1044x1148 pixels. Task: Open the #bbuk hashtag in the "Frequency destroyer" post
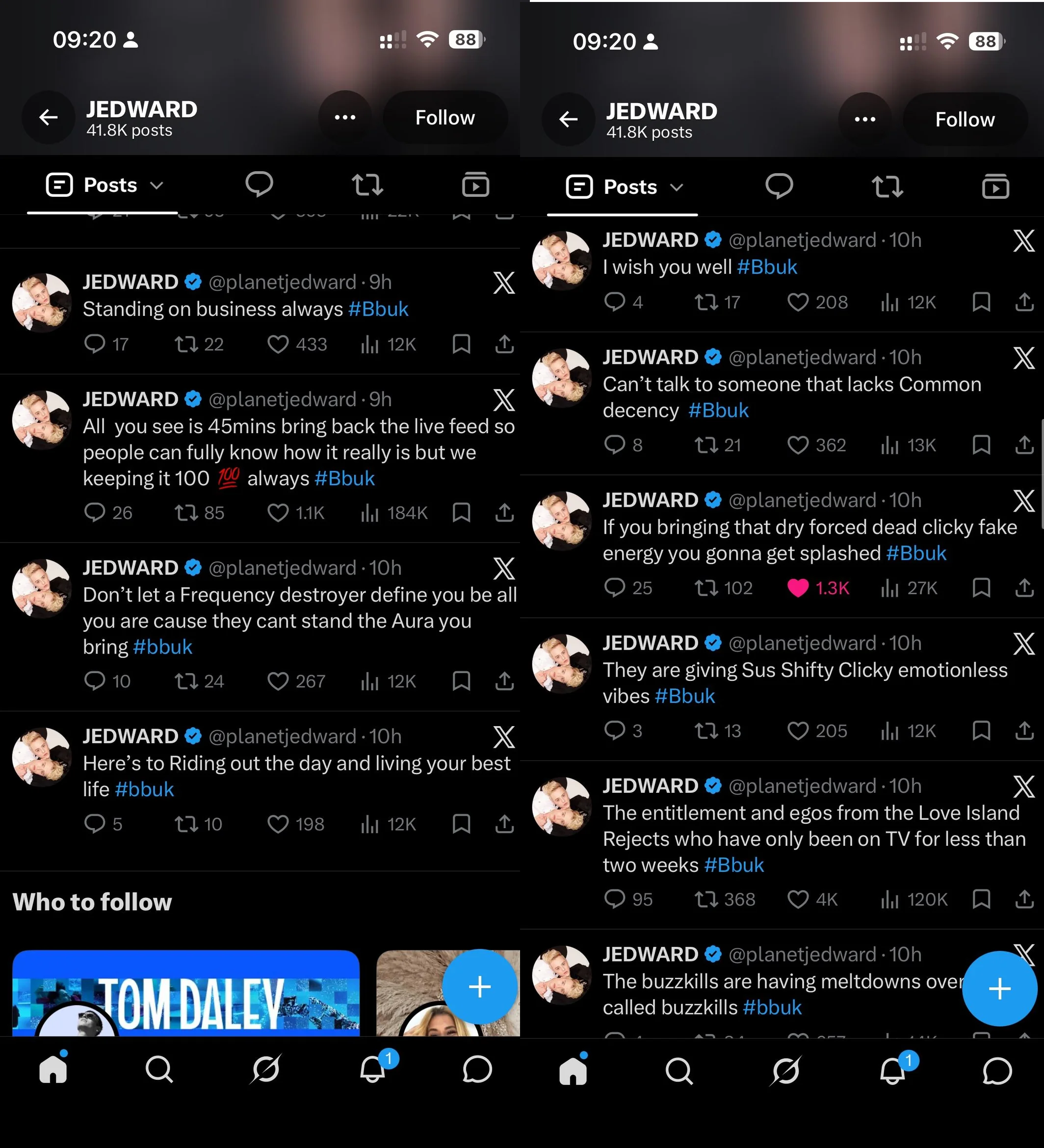[162, 647]
